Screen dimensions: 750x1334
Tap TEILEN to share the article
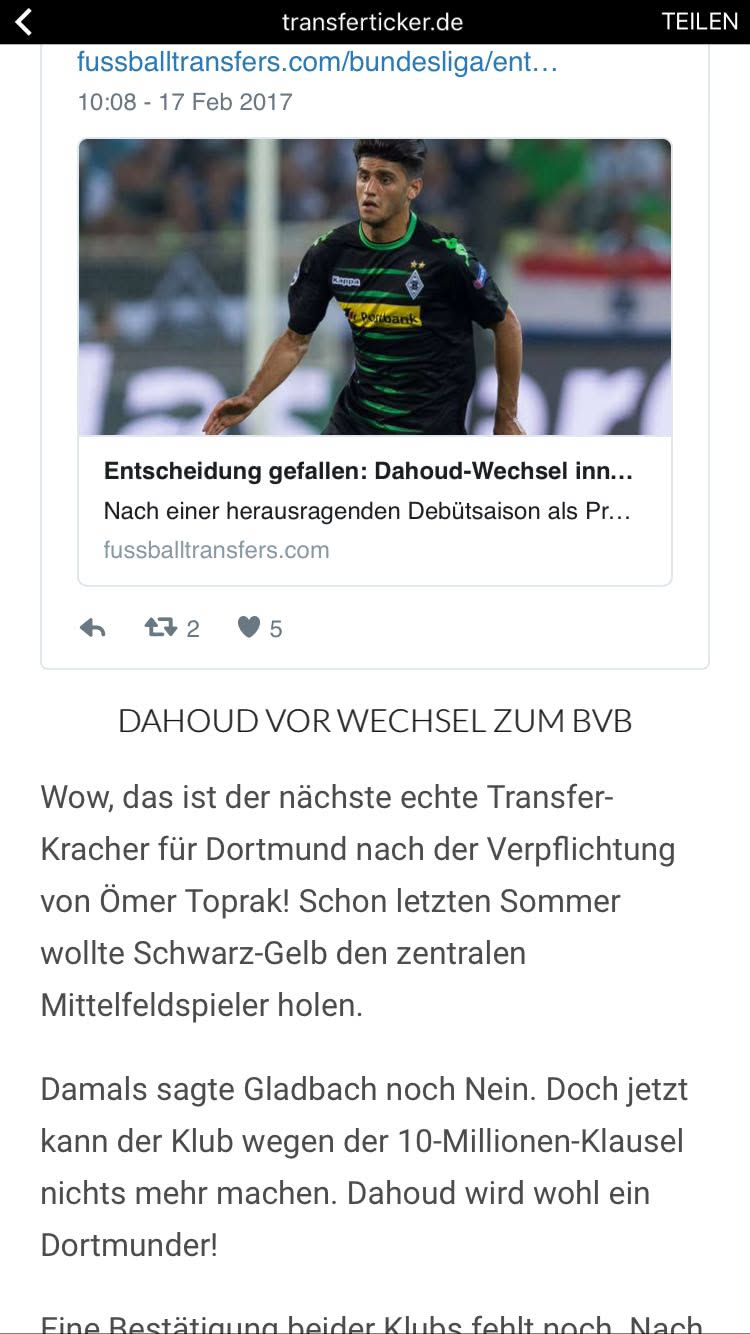(699, 22)
